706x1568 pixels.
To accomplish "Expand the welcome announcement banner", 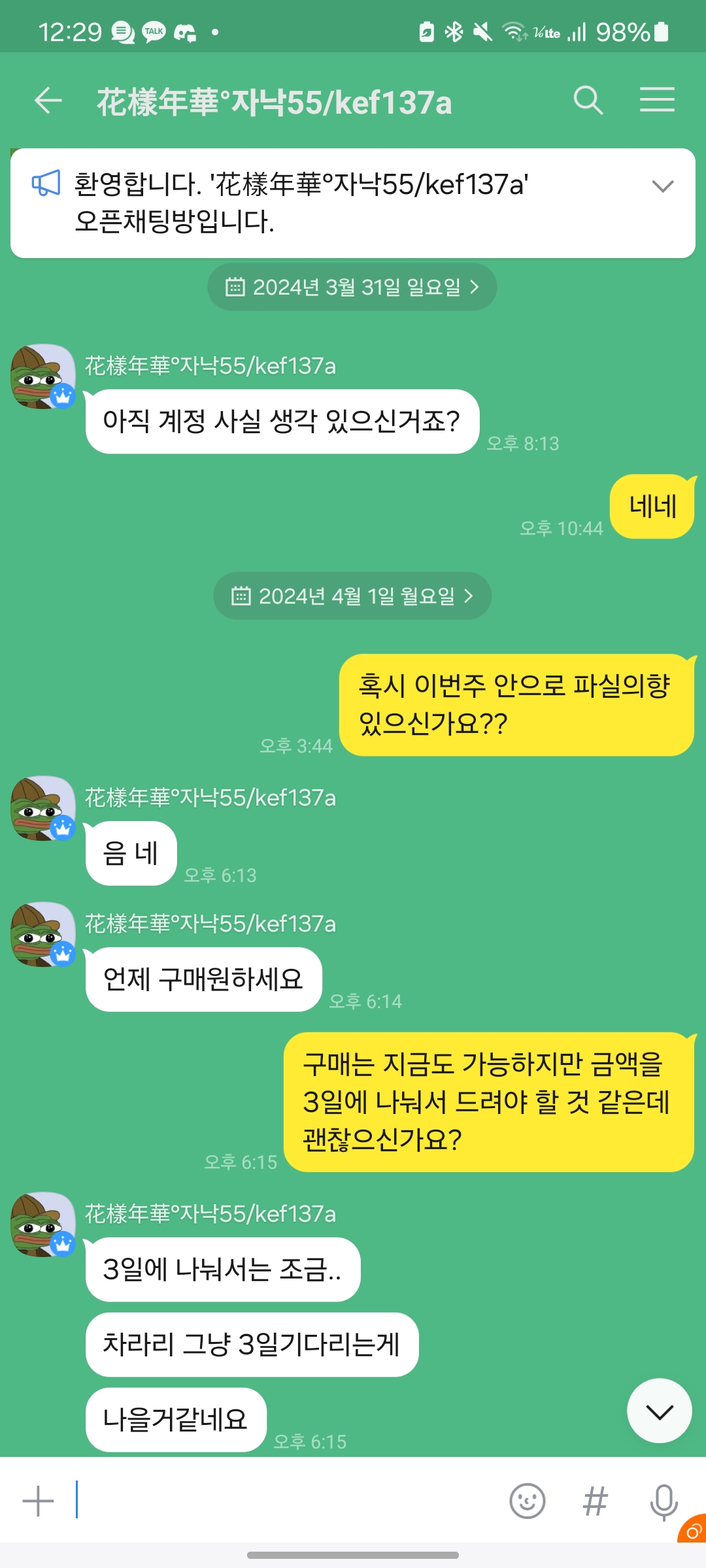I will (662, 187).
